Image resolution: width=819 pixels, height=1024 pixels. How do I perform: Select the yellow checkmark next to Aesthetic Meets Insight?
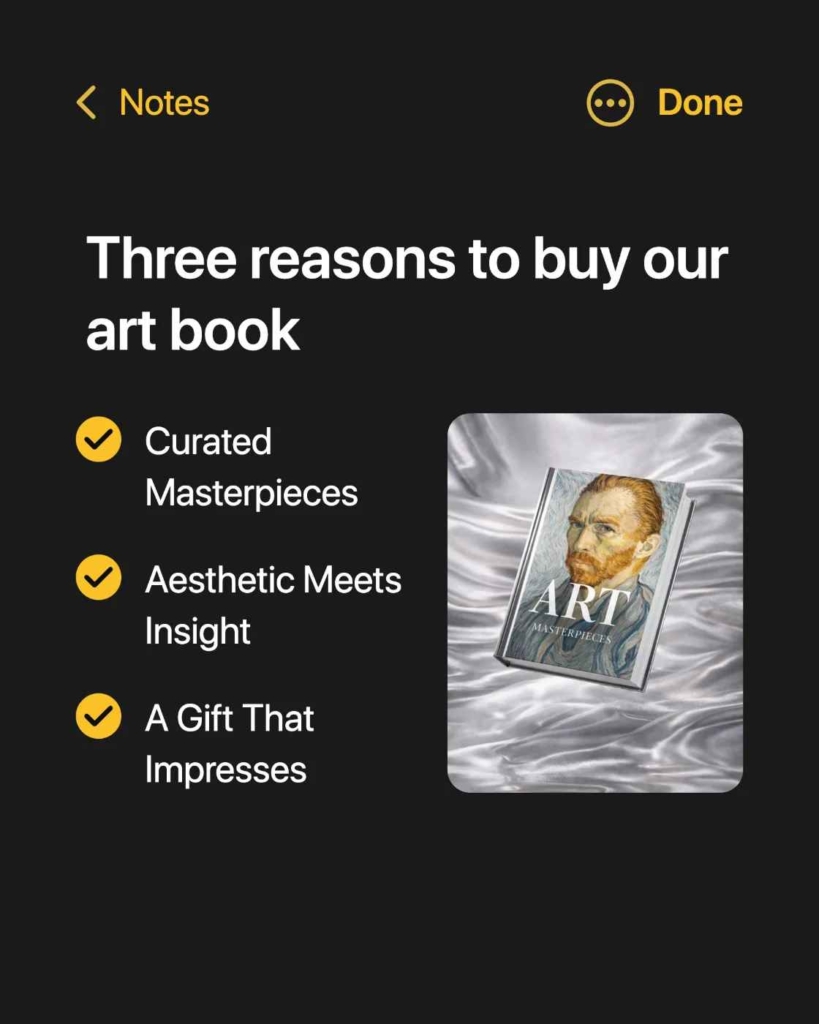pos(98,578)
